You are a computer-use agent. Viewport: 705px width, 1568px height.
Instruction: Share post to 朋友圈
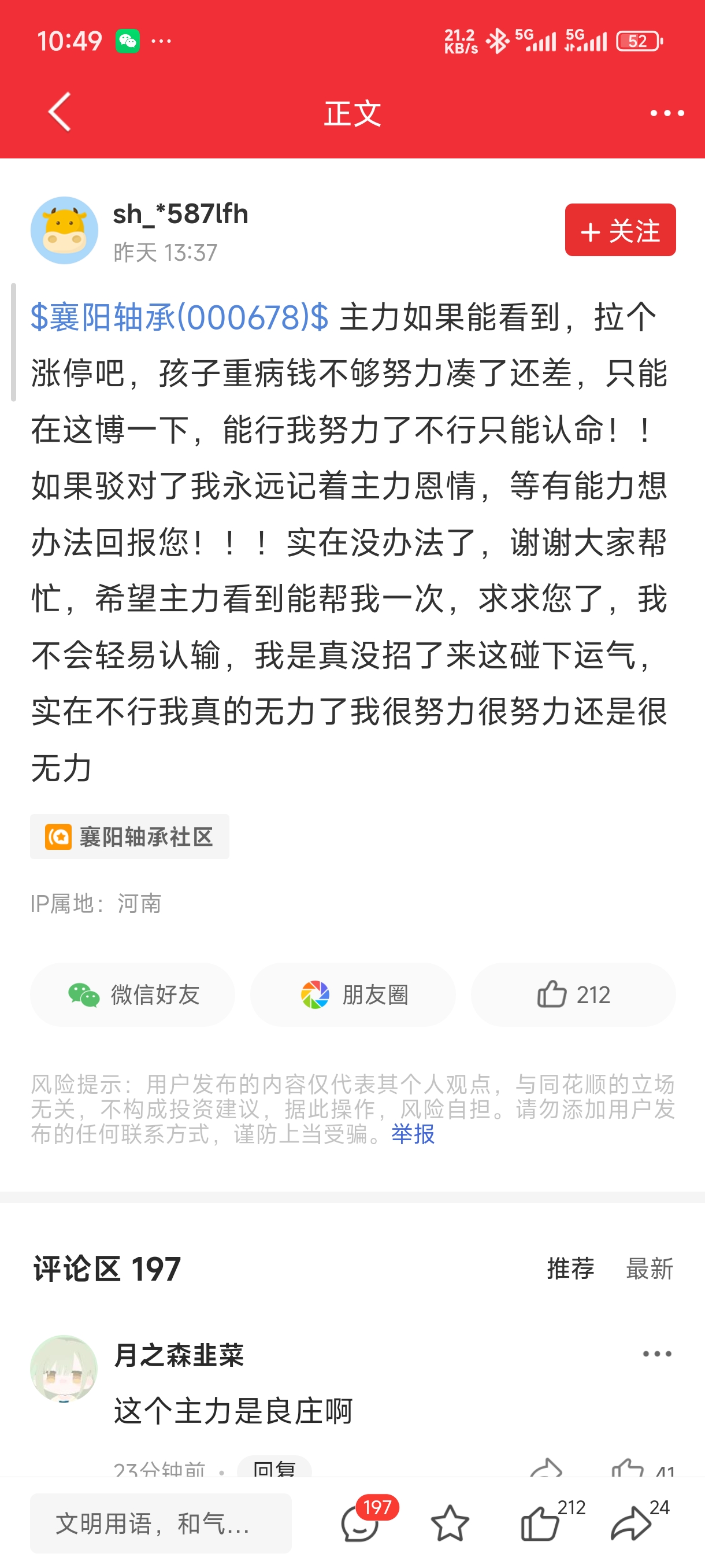coord(353,994)
